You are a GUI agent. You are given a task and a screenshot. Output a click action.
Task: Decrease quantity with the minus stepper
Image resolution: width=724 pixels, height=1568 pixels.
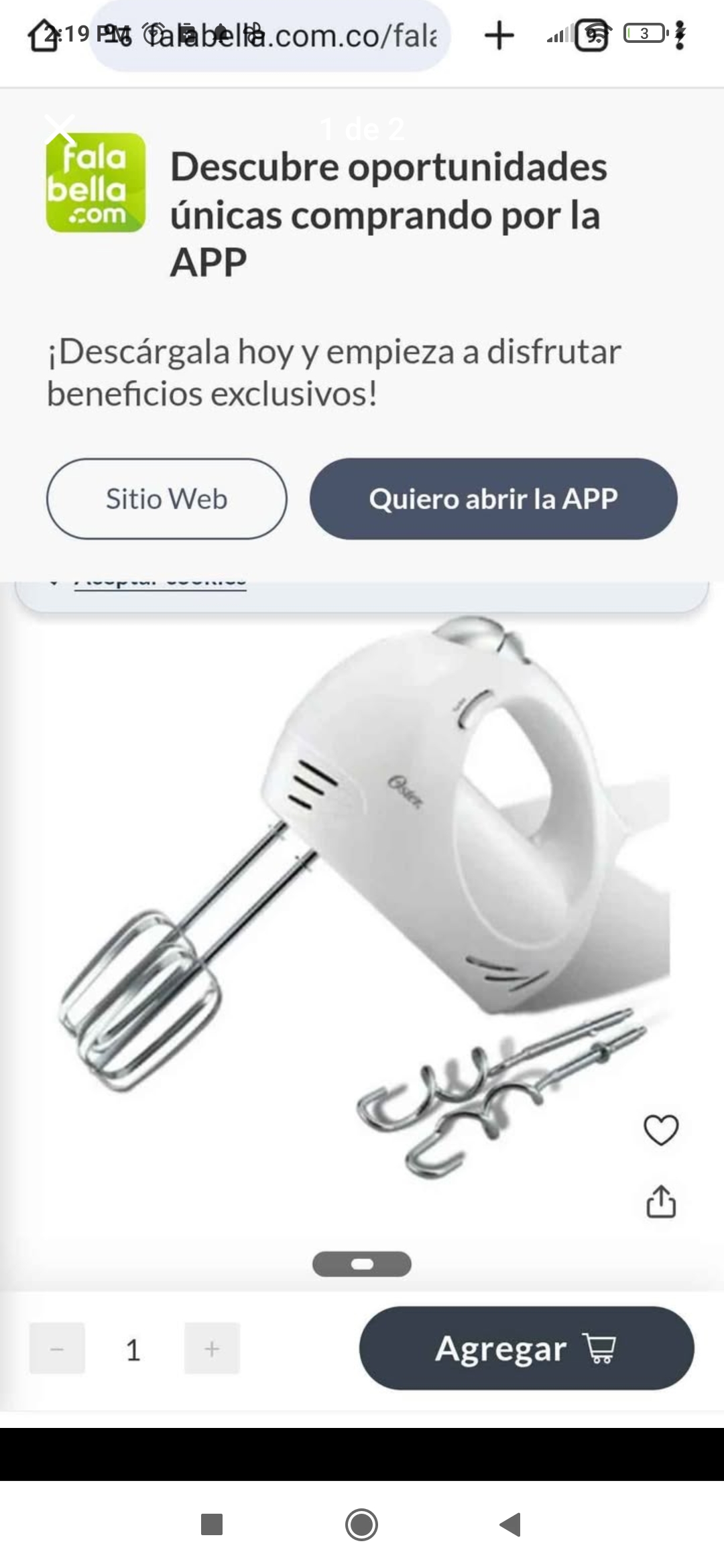57,1349
